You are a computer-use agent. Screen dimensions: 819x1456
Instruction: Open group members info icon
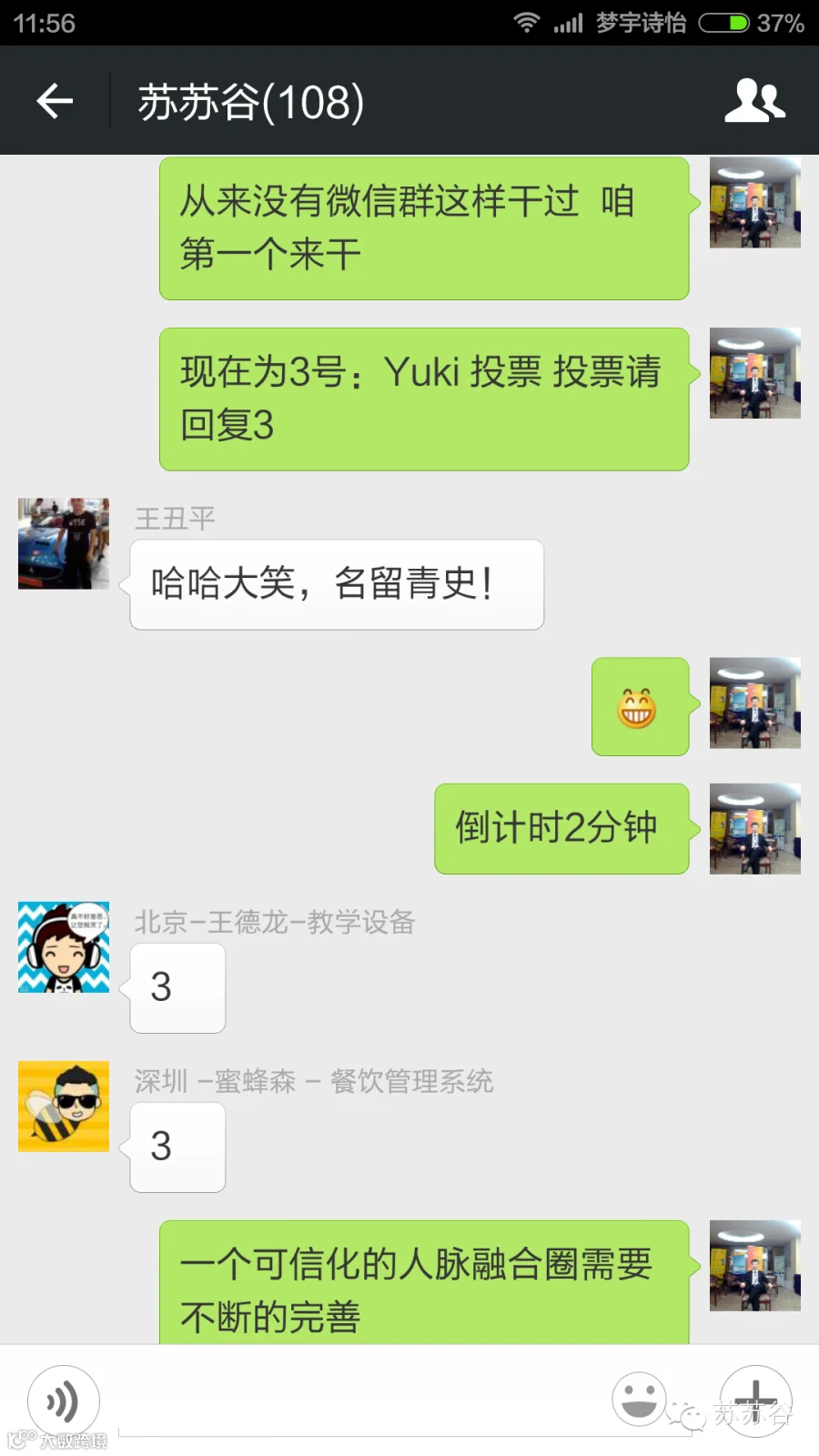point(754,100)
